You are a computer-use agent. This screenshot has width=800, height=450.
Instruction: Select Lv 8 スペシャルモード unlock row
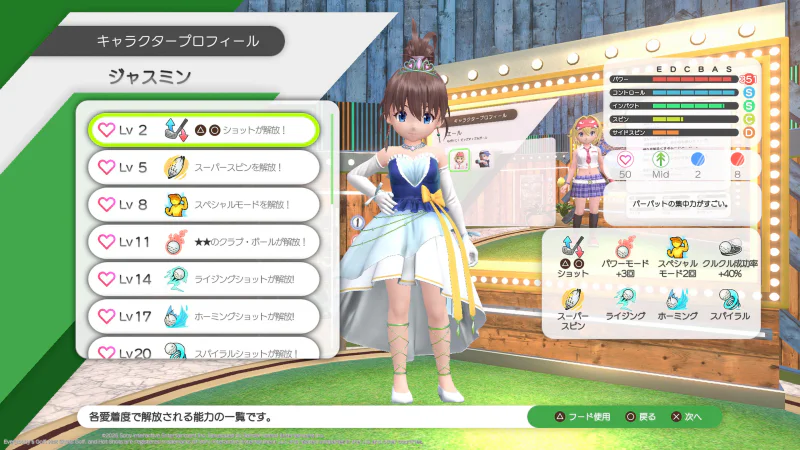(204, 204)
